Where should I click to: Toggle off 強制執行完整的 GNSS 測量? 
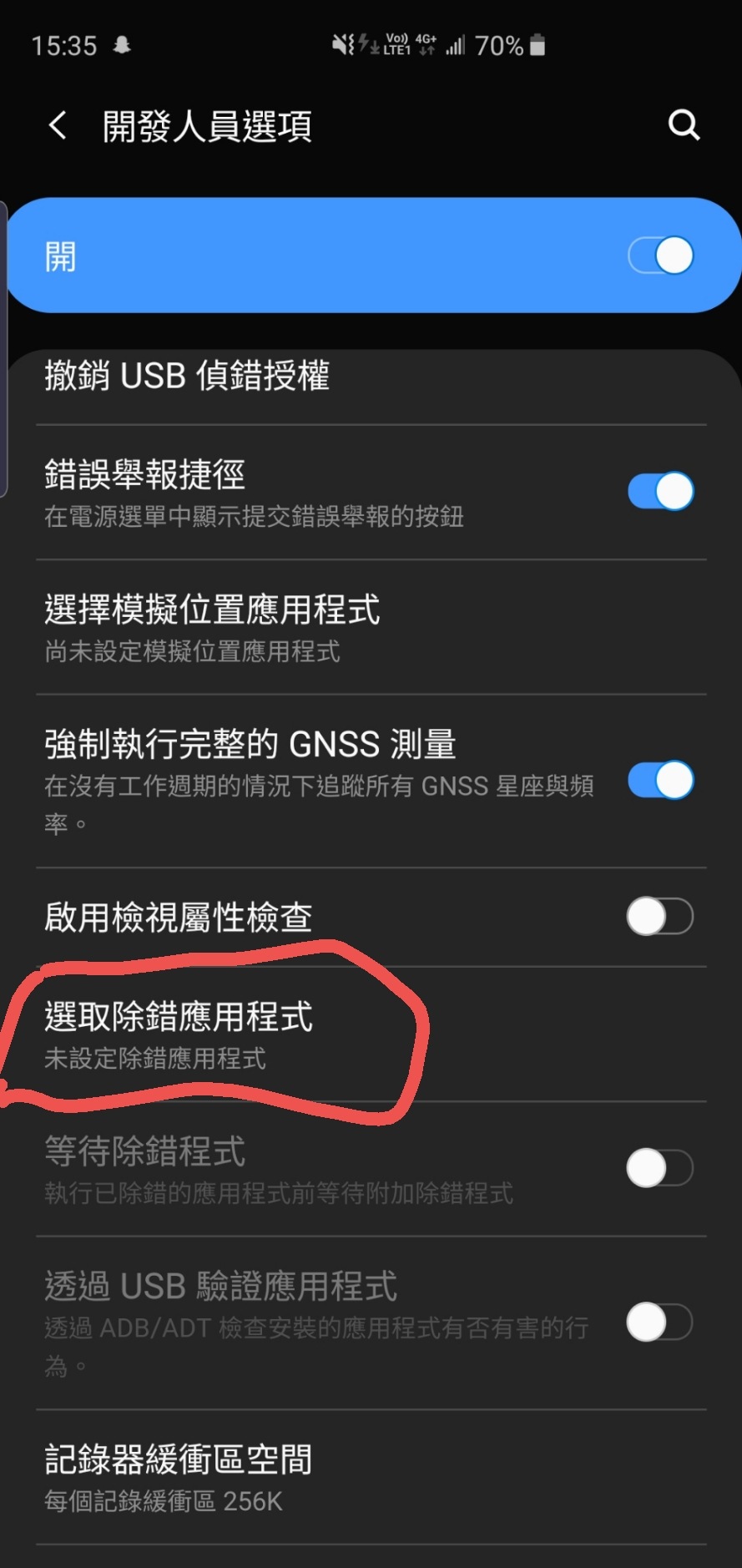tap(660, 781)
